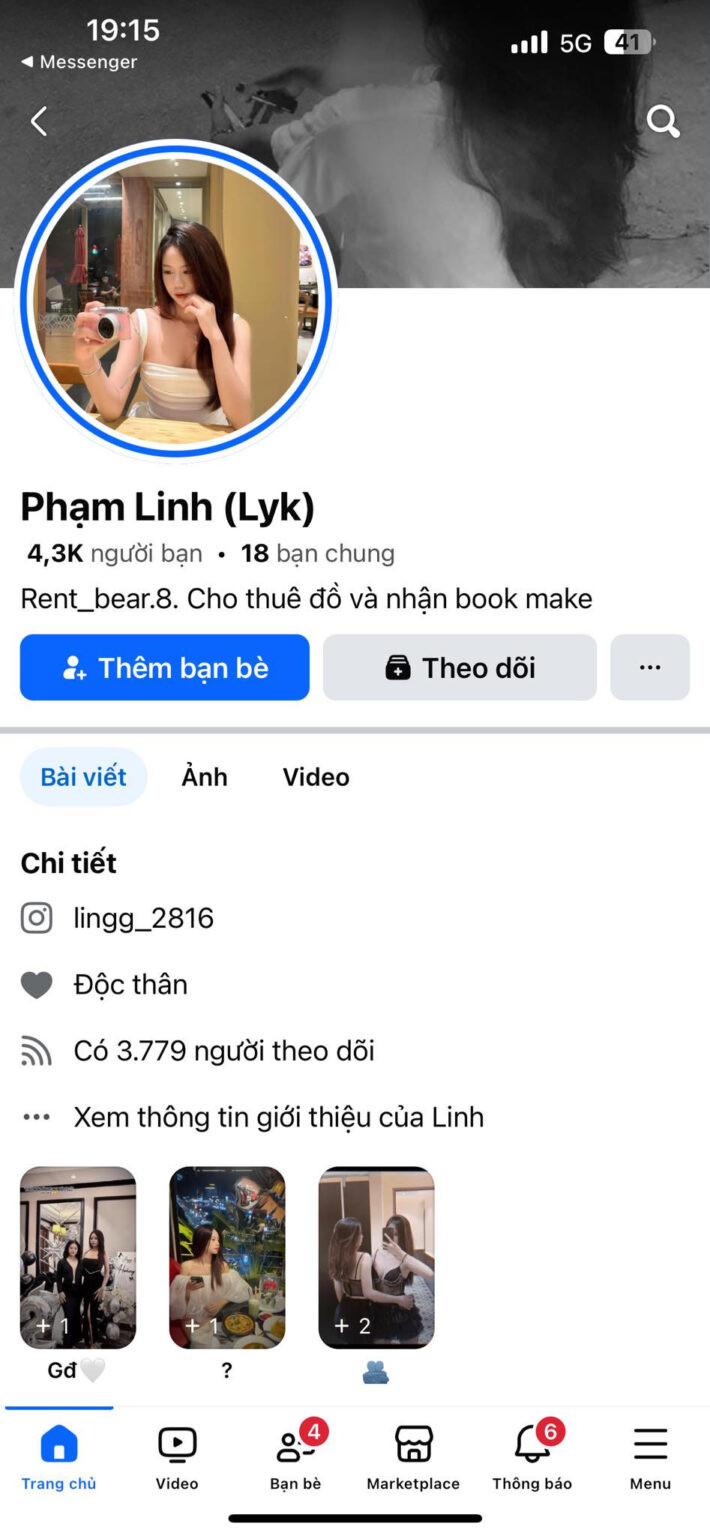Open the three-dot more options button
710x1536 pixels.
(650, 667)
